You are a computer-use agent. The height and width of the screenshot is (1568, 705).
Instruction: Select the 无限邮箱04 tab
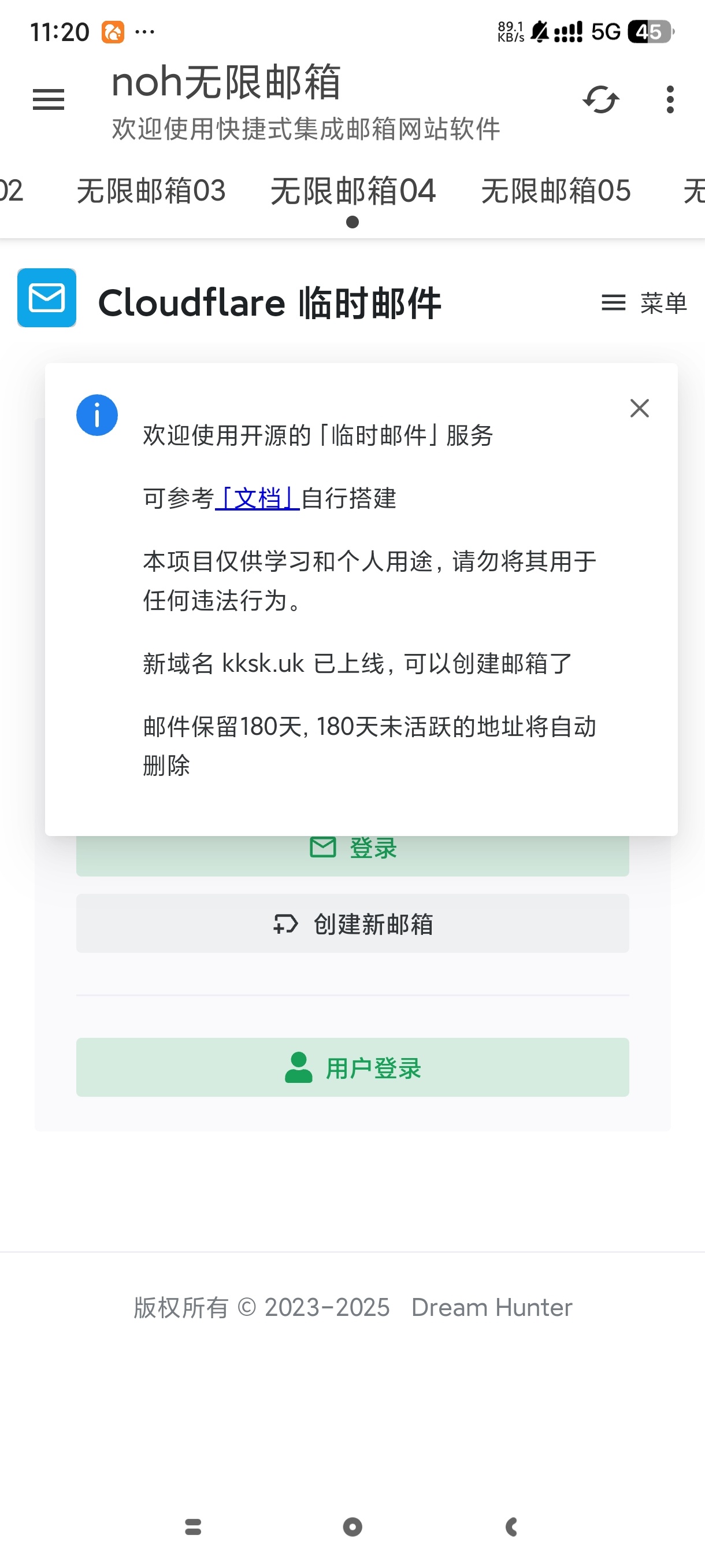tap(353, 191)
